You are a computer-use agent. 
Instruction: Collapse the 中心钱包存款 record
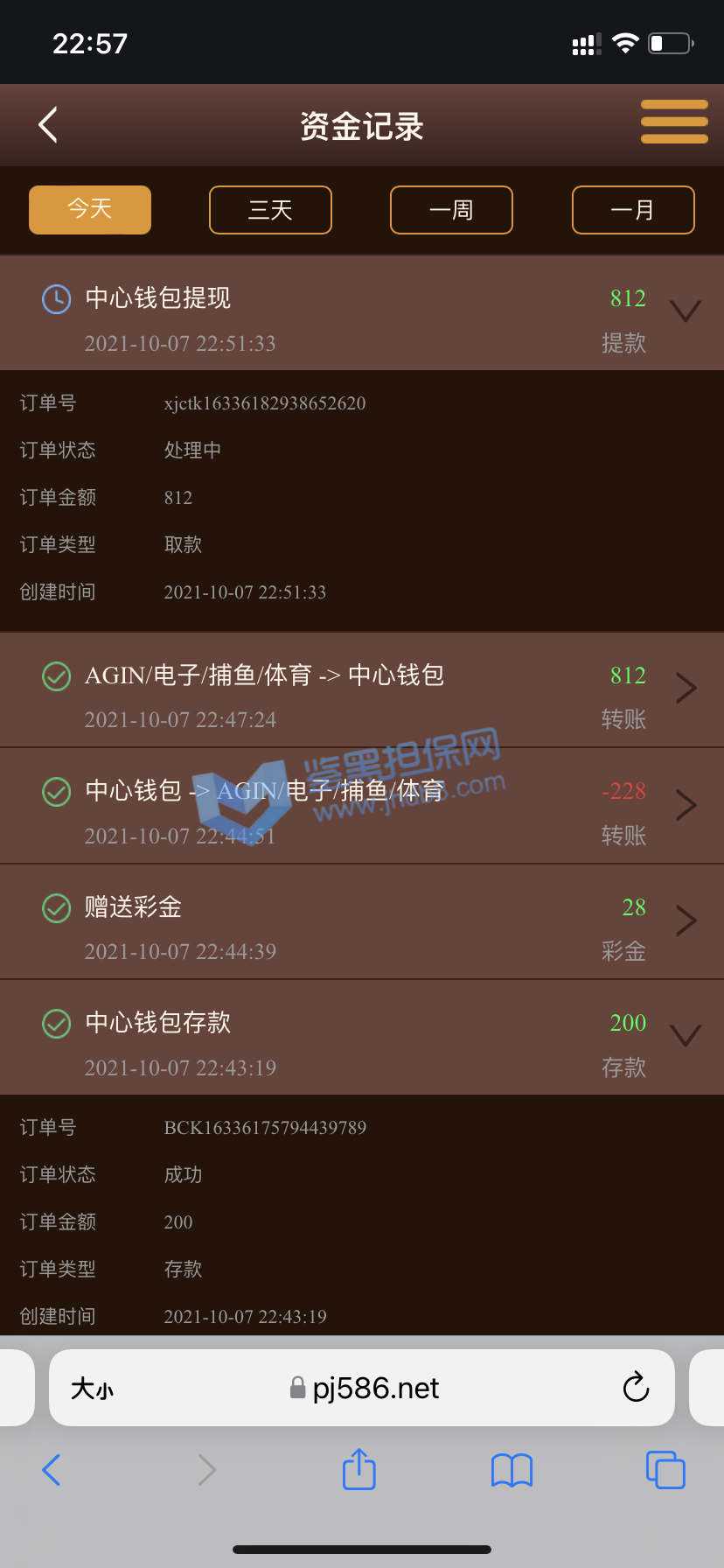pos(685,1036)
